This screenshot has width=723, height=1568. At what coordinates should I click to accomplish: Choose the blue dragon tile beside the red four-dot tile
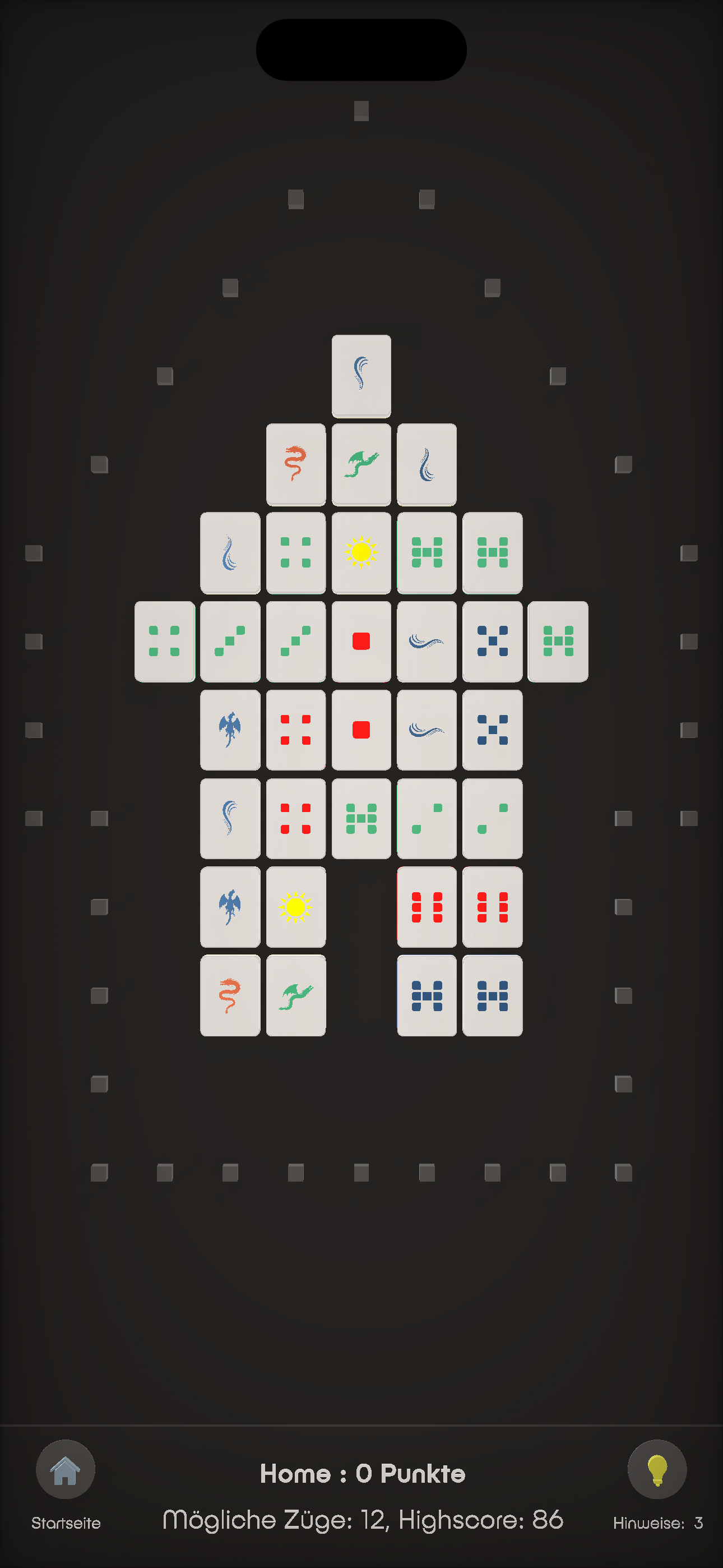pos(230,730)
